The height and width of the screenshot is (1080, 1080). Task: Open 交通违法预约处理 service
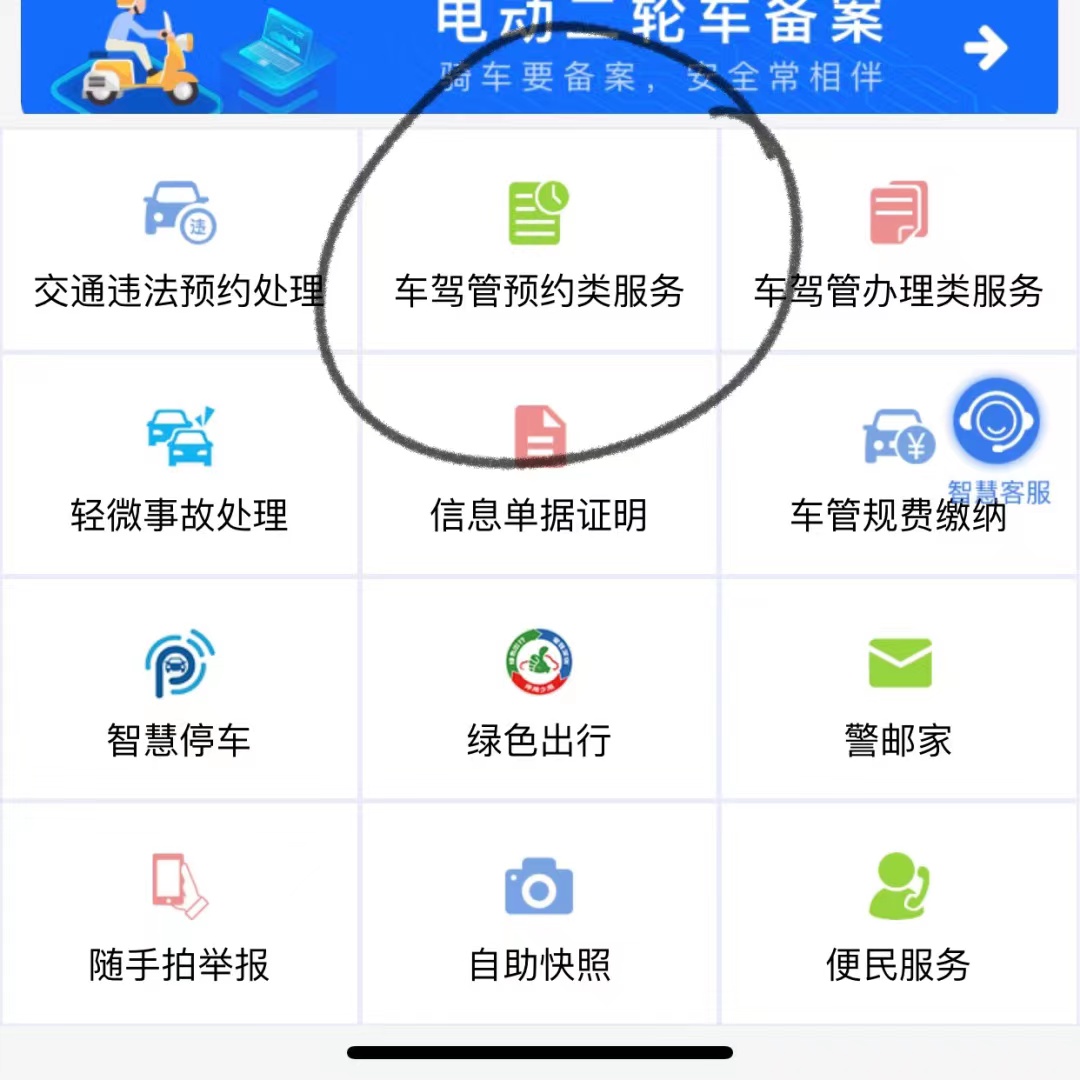pos(180,242)
